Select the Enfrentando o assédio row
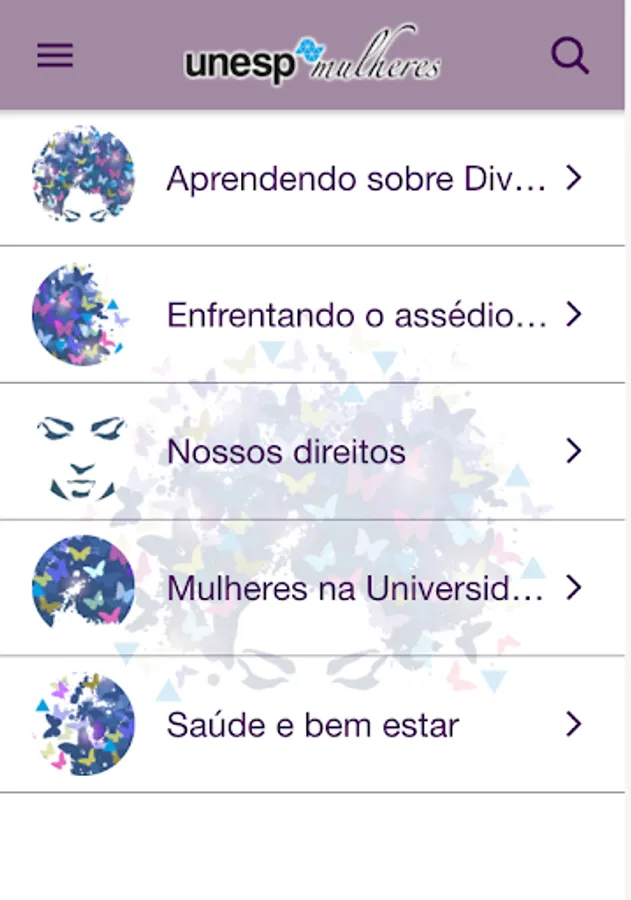Image resolution: width=631 pixels, height=900 pixels. tap(355, 315)
